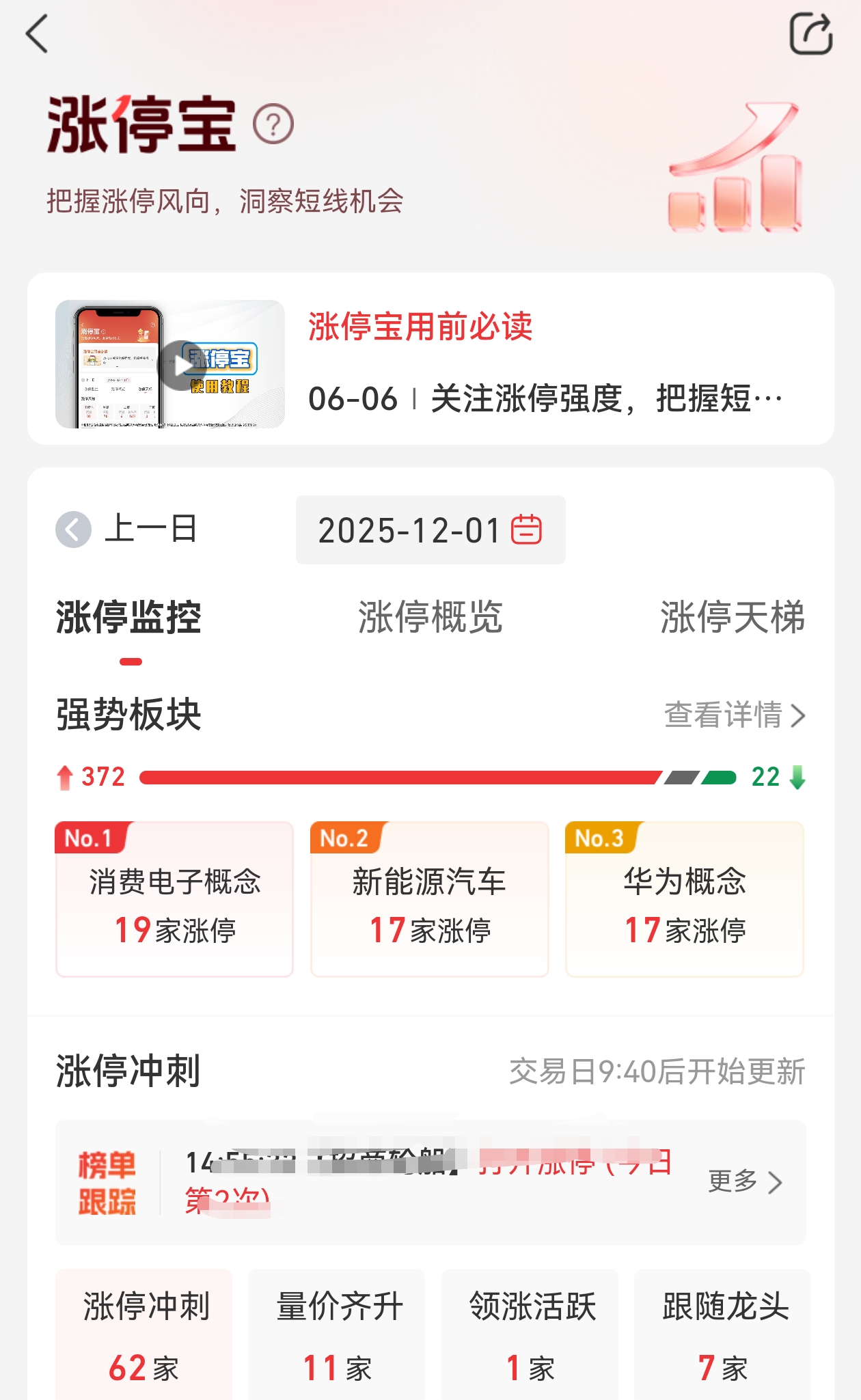Select the 领涨活跃 1家 category

(530, 1336)
